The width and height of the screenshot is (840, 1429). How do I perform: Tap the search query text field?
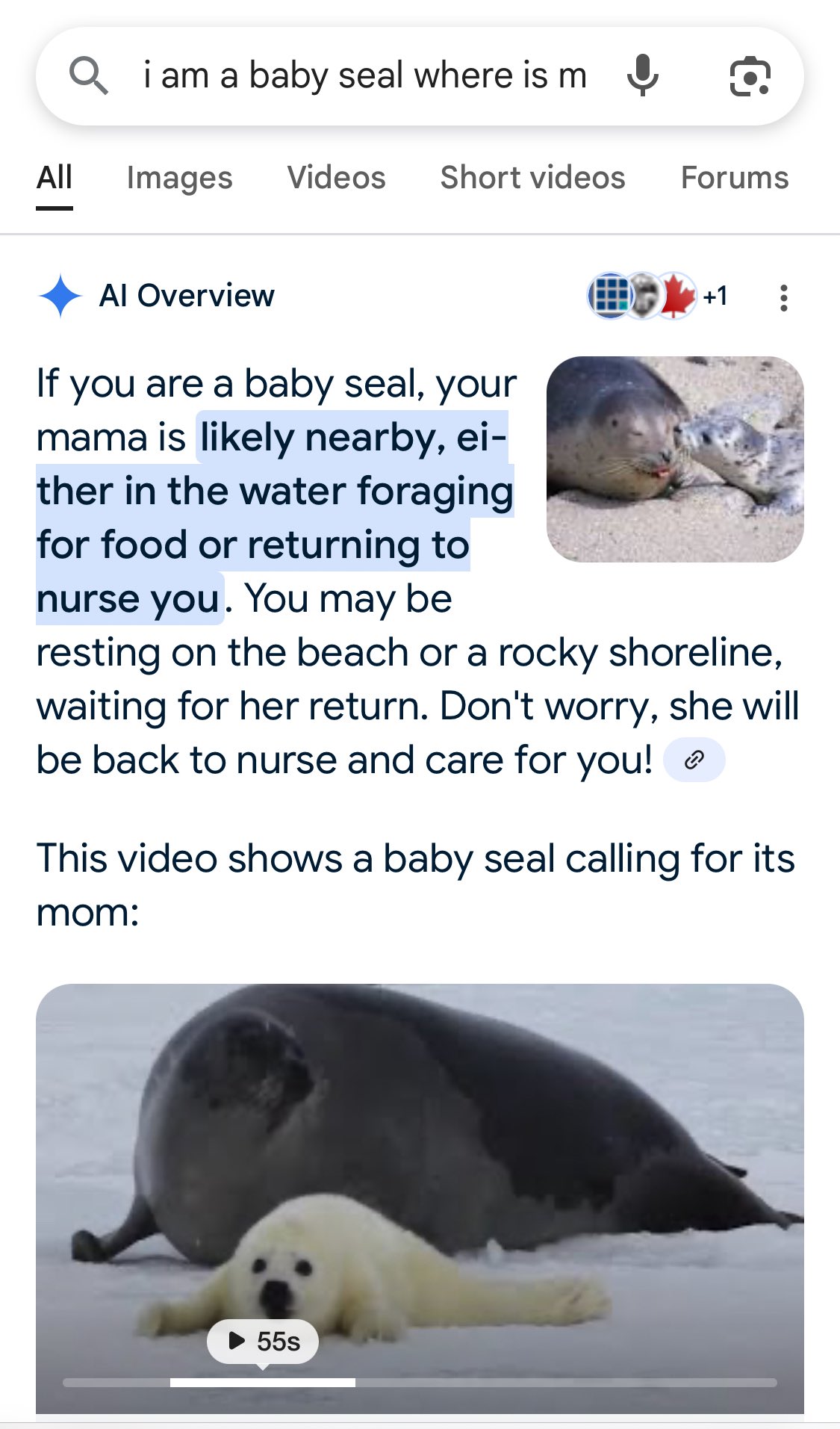(x=364, y=76)
